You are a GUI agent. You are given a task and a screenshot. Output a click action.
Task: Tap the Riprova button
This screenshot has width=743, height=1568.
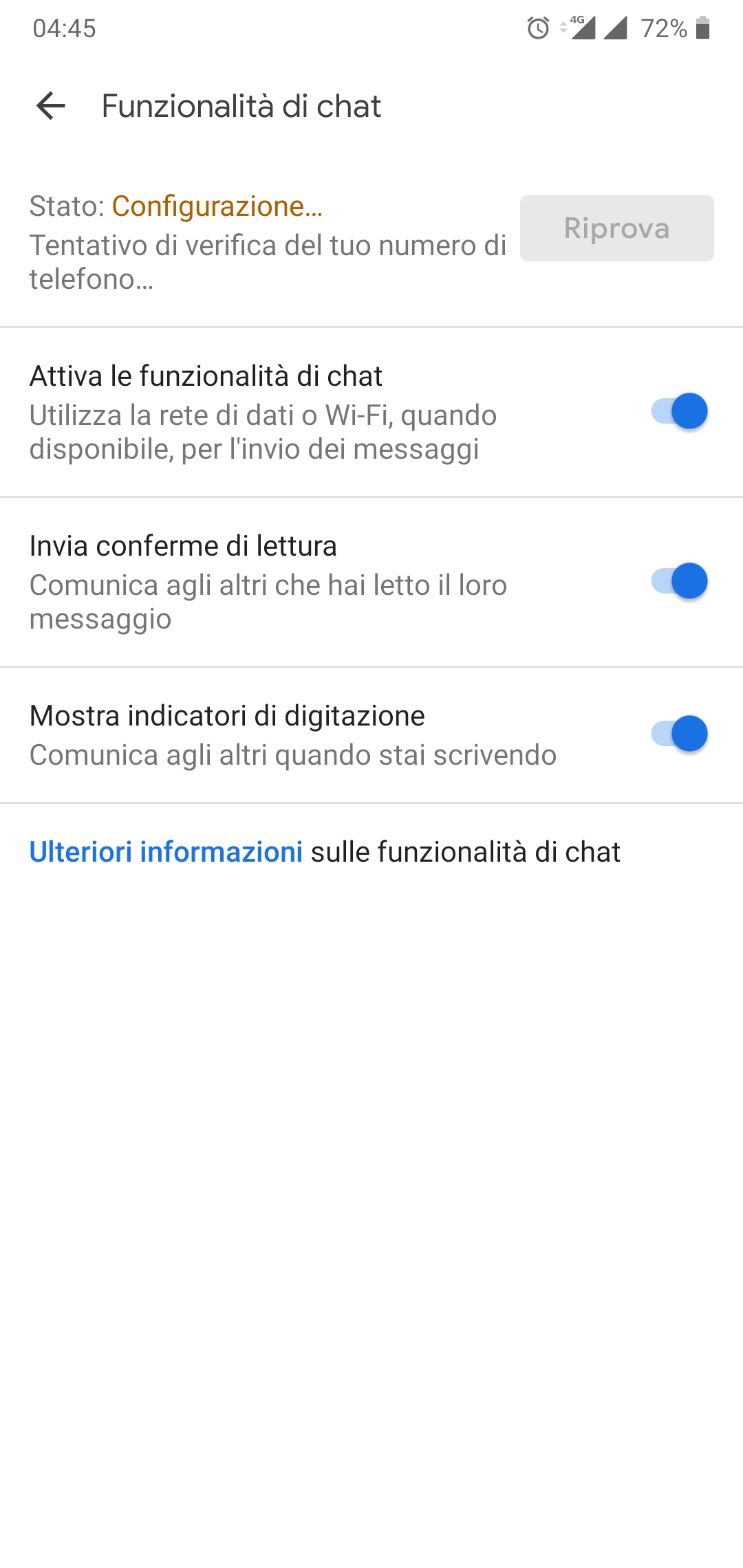click(616, 228)
